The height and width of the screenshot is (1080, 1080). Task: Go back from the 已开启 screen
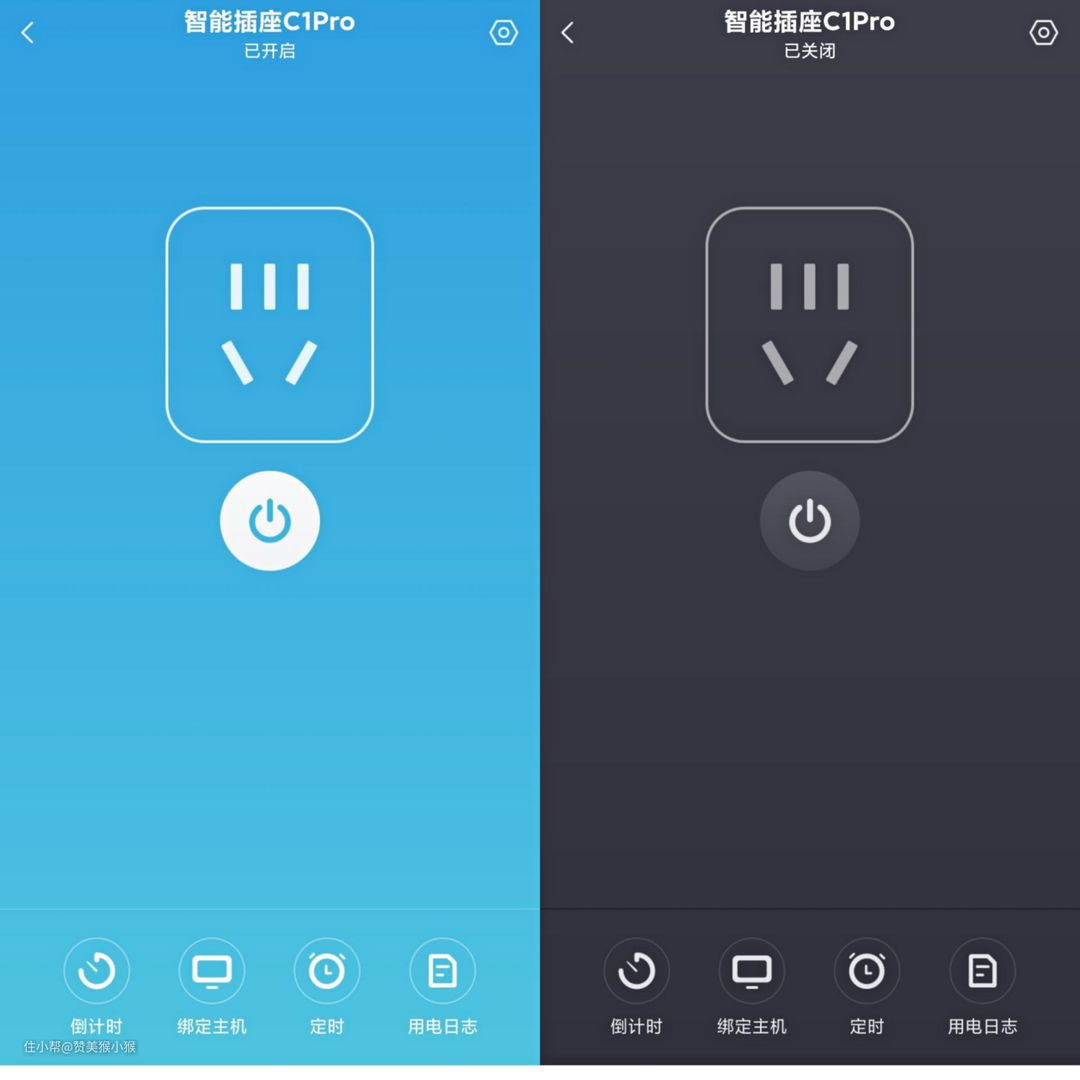click(x=27, y=33)
